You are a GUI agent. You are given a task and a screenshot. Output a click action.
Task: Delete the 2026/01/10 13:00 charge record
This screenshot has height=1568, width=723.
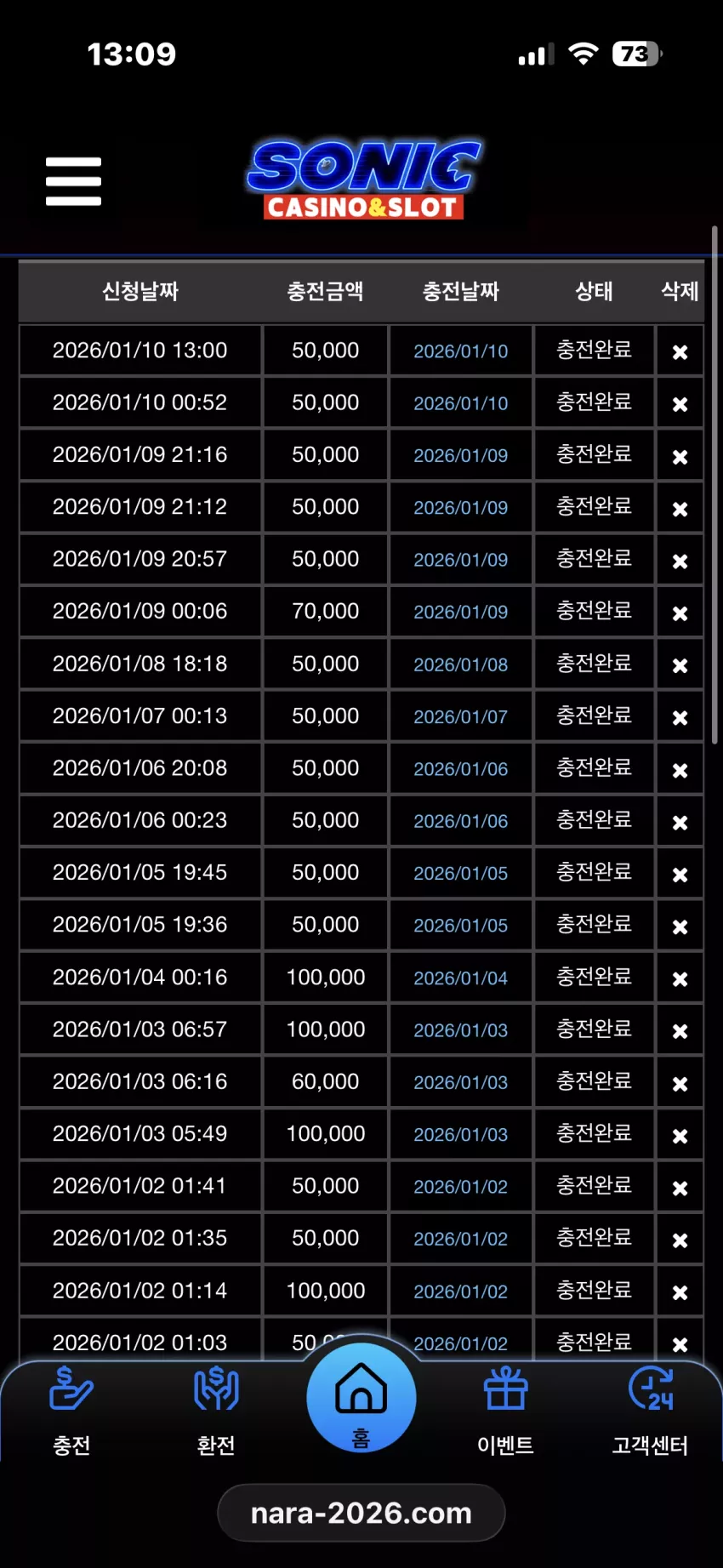click(x=680, y=351)
